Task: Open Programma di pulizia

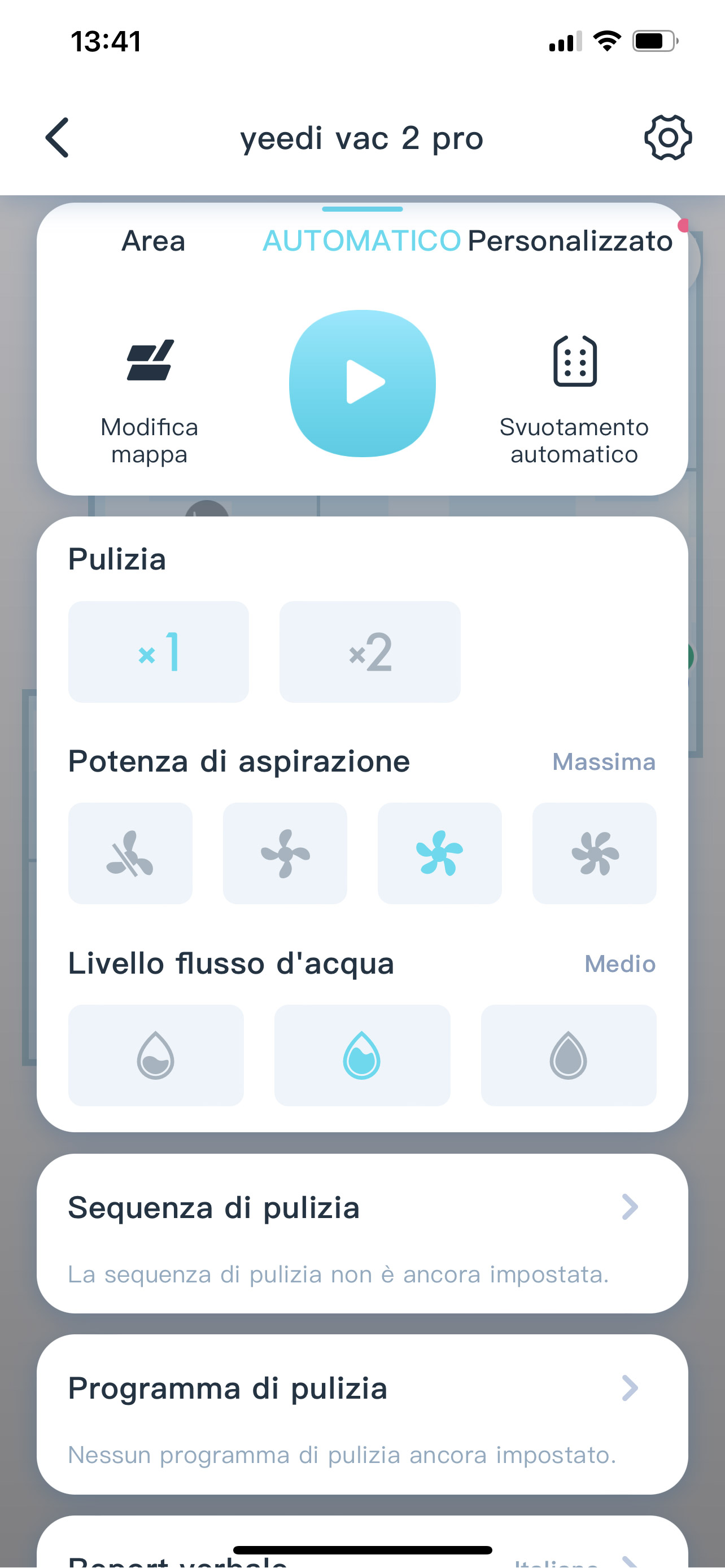Action: point(362,1414)
